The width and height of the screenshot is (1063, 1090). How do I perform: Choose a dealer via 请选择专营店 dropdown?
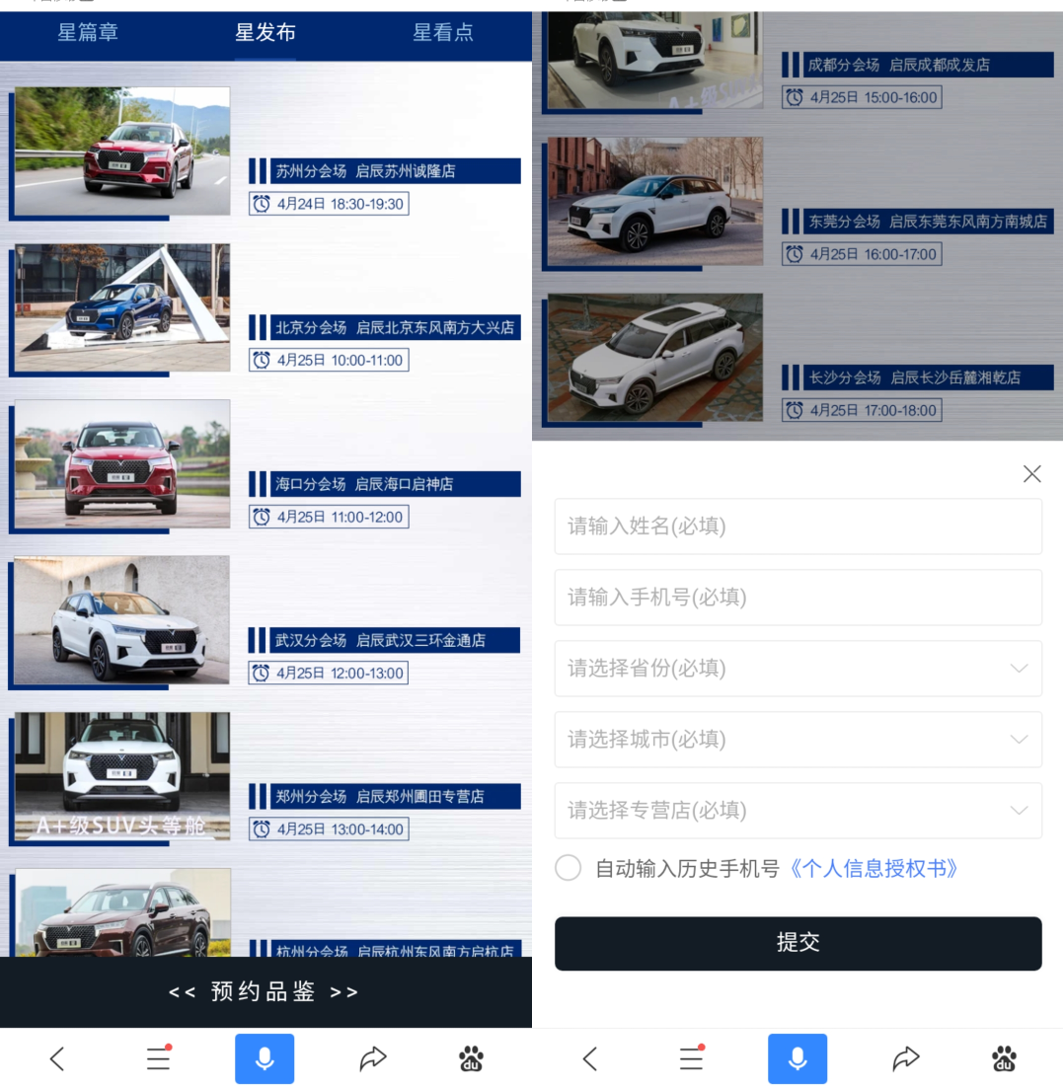pos(798,810)
